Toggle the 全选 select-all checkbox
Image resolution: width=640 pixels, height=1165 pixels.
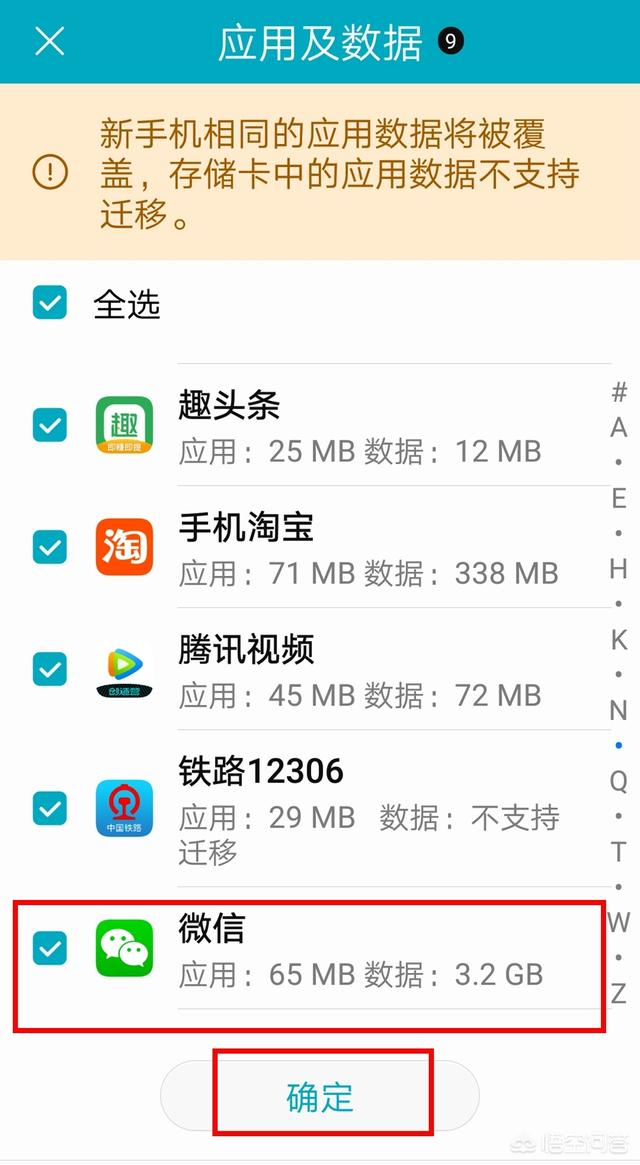[x=50, y=303]
